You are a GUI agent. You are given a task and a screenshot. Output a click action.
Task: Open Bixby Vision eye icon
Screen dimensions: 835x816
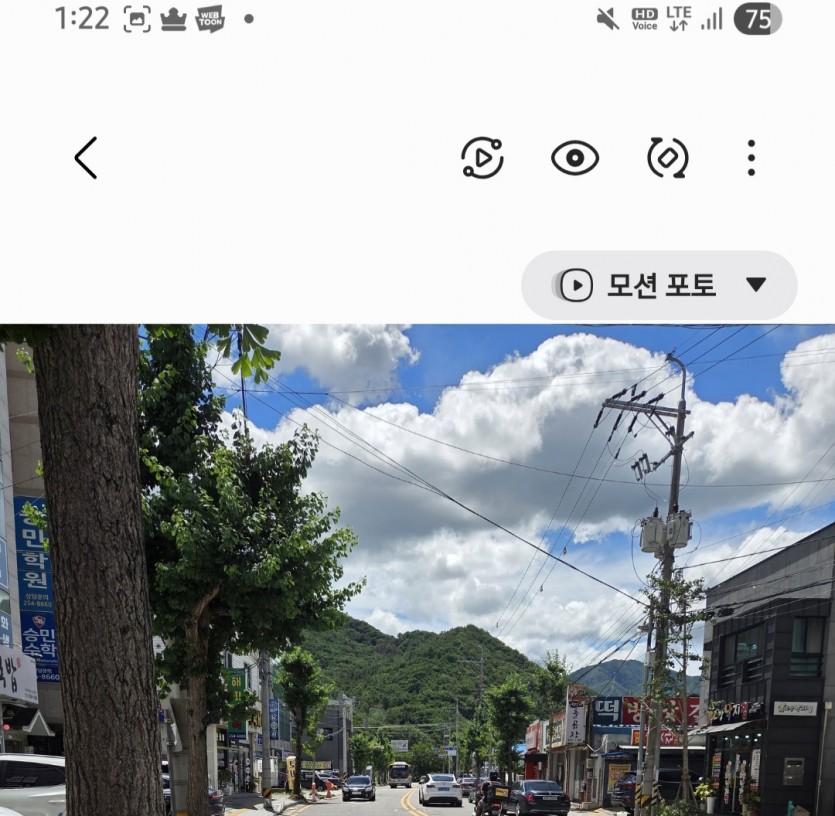[x=575, y=158]
